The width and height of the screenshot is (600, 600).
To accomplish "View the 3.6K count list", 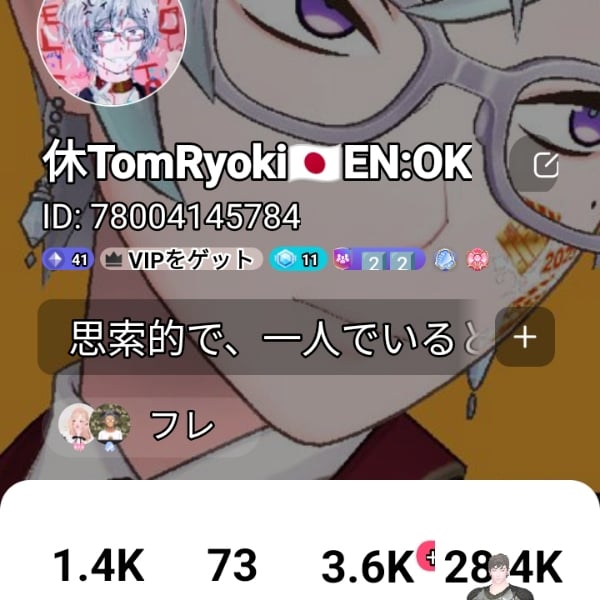I will pyautogui.click(x=366, y=567).
